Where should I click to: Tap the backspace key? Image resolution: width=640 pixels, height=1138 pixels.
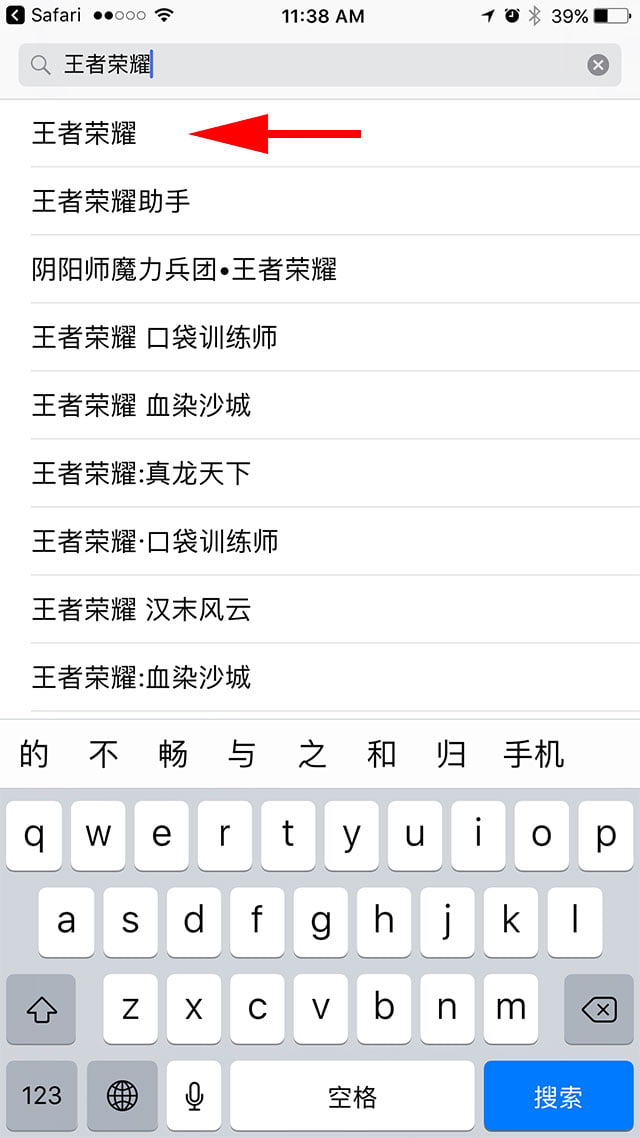pos(598,1010)
